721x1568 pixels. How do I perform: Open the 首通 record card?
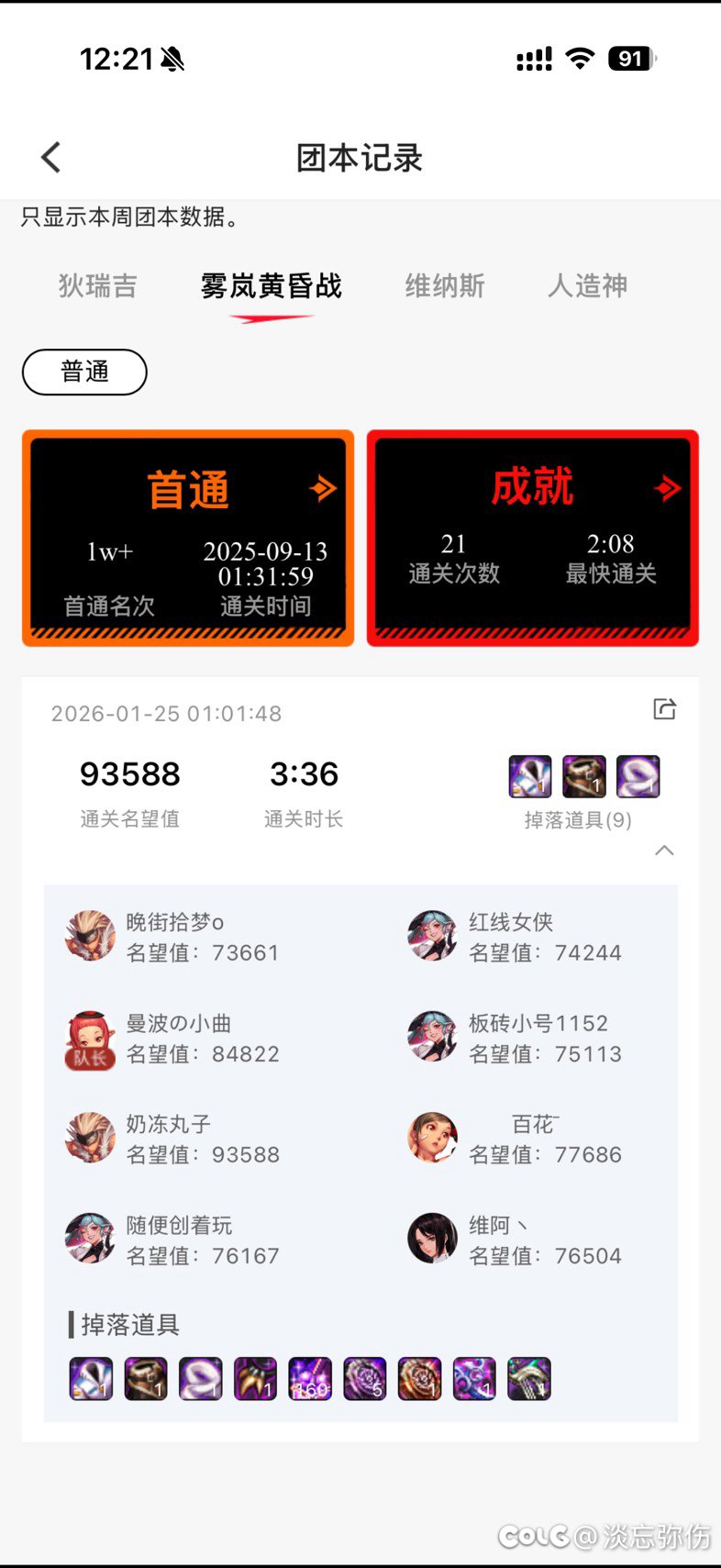click(x=188, y=538)
